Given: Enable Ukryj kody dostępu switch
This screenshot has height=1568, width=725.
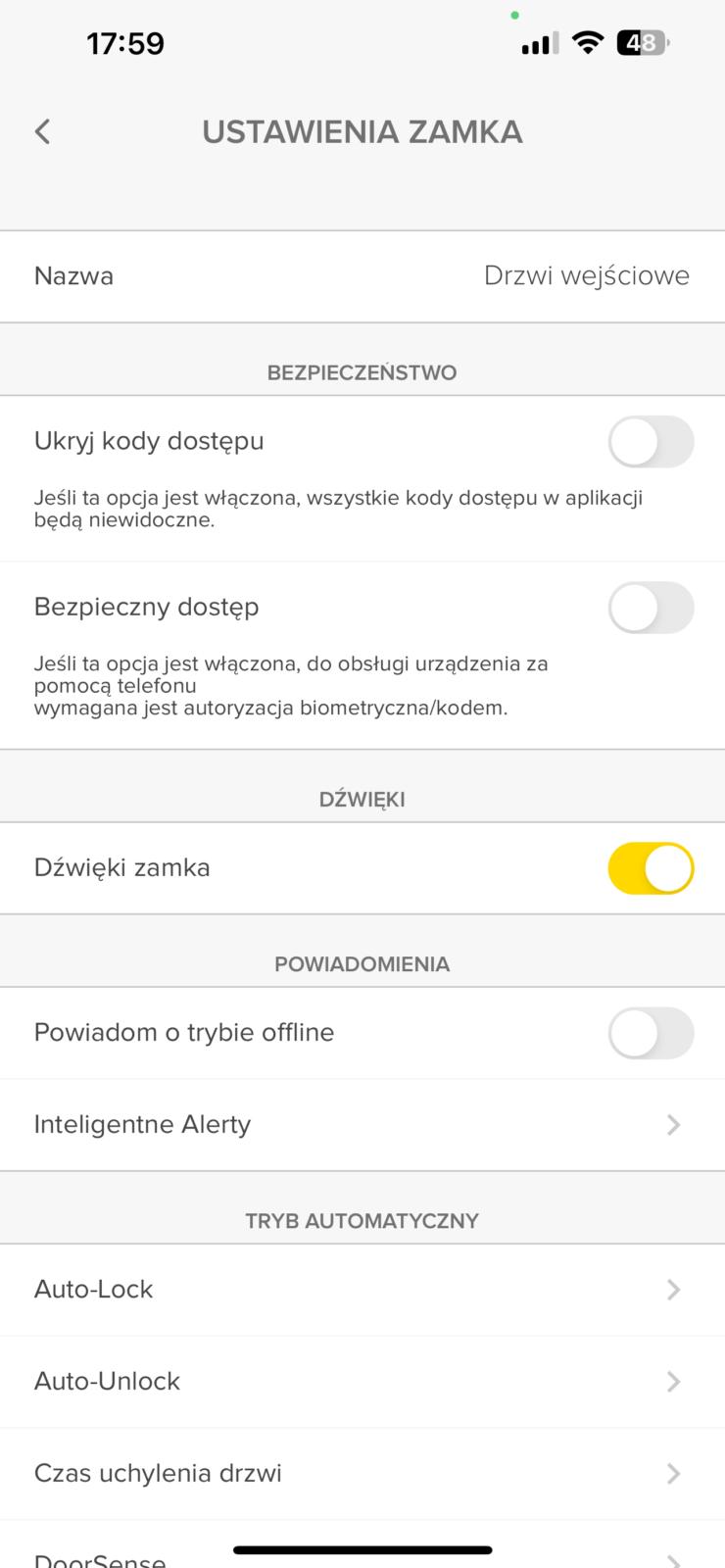Looking at the screenshot, I should tap(651, 442).
